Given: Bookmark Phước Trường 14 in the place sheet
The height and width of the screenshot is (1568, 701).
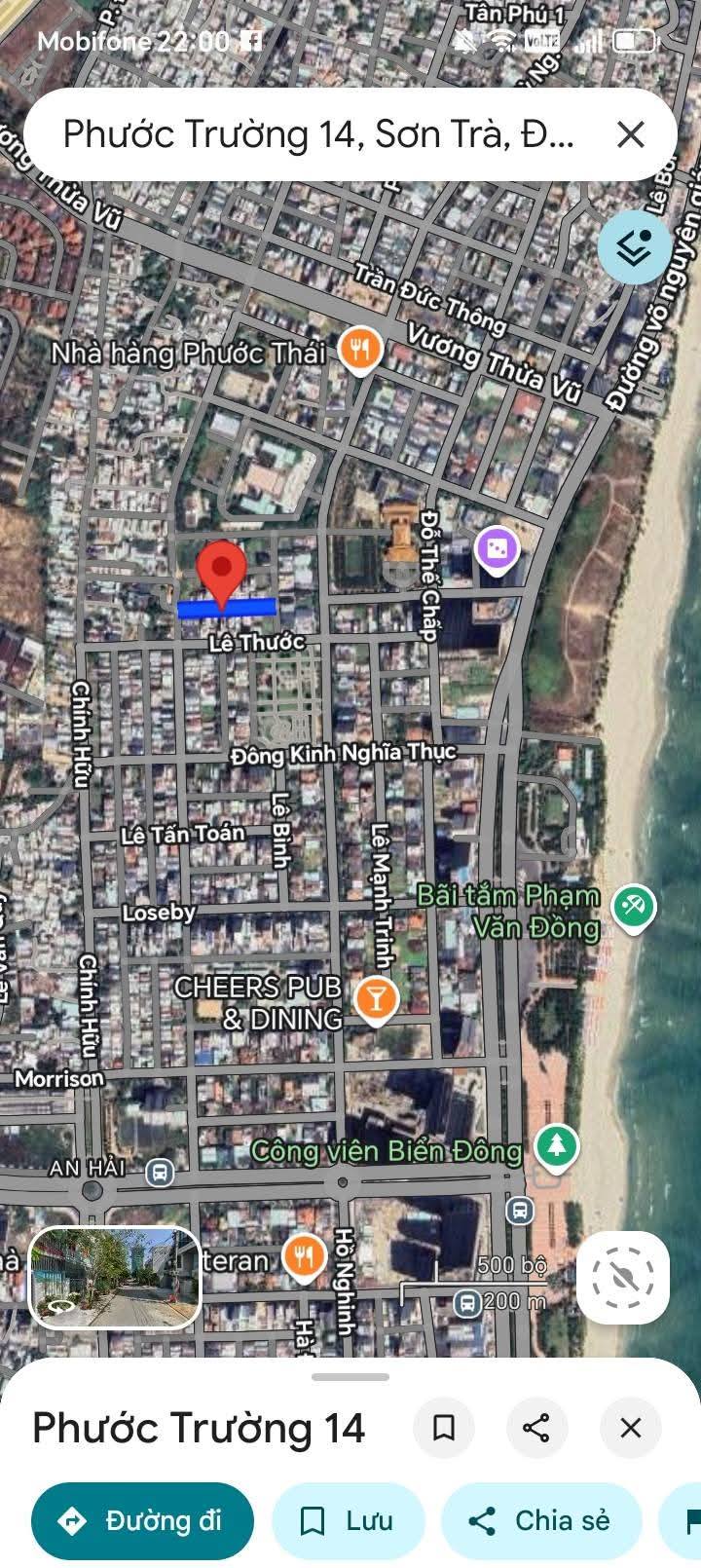Looking at the screenshot, I should click(x=444, y=1428).
